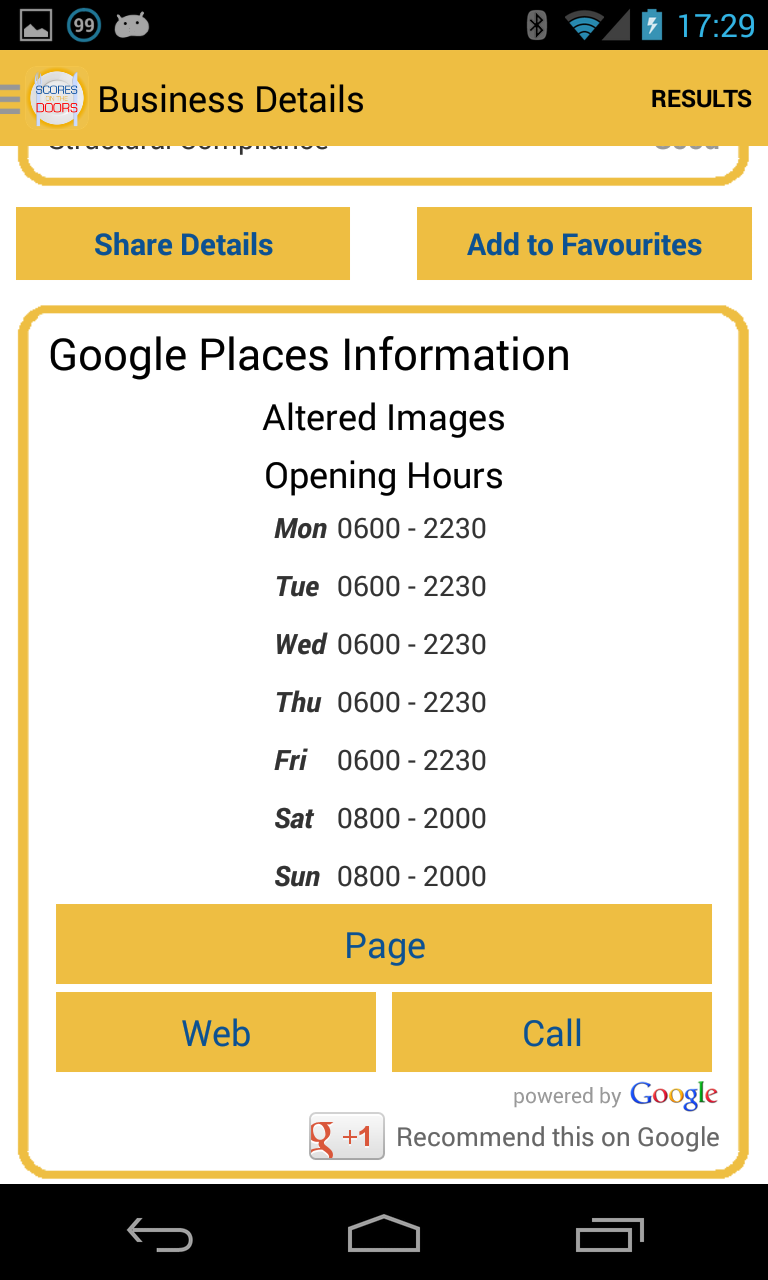Image resolution: width=768 pixels, height=1280 pixels.
Task: Go to RESULTS from the app bar
Action: [x=701, y=99]
